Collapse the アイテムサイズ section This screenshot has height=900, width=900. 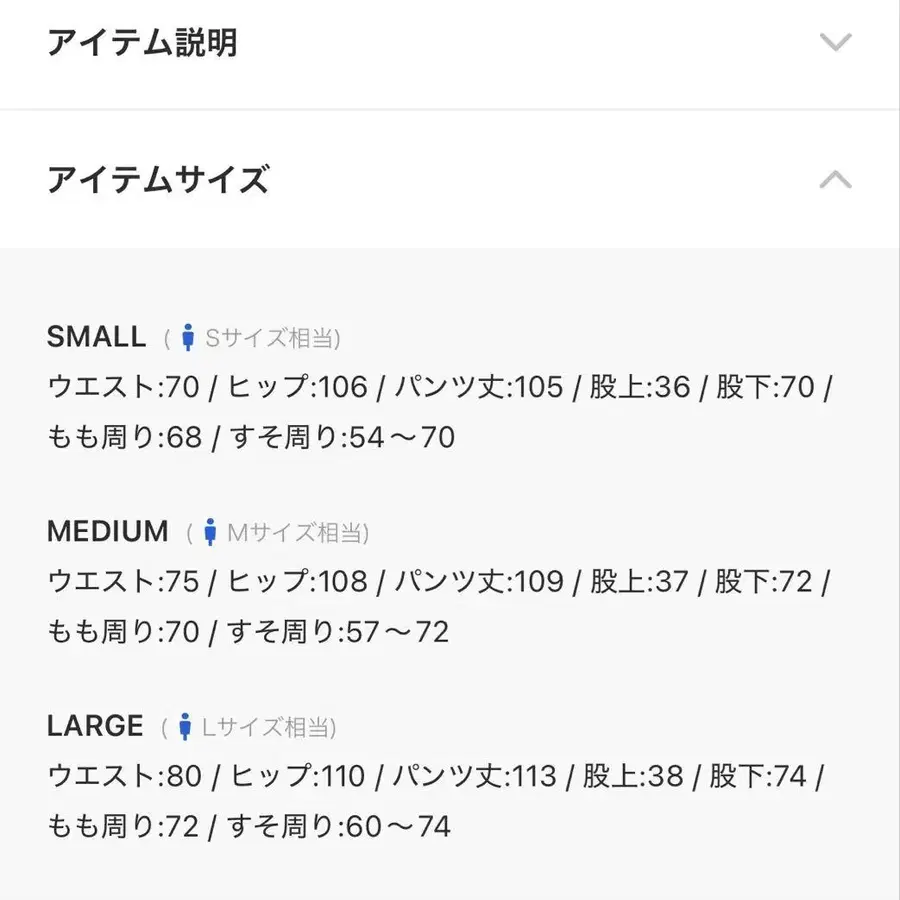coord(835,180)
